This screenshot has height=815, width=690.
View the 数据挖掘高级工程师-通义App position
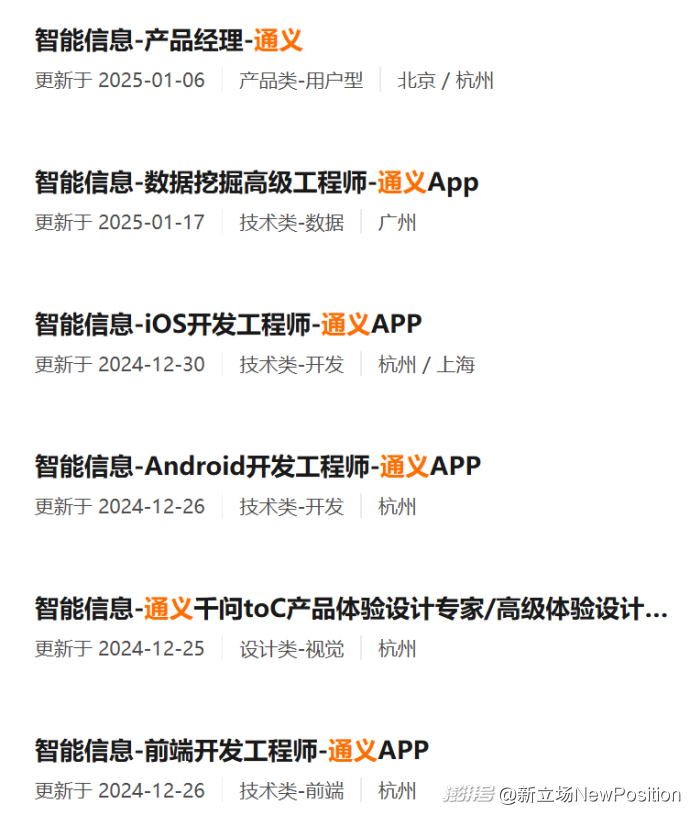[256, 183]
